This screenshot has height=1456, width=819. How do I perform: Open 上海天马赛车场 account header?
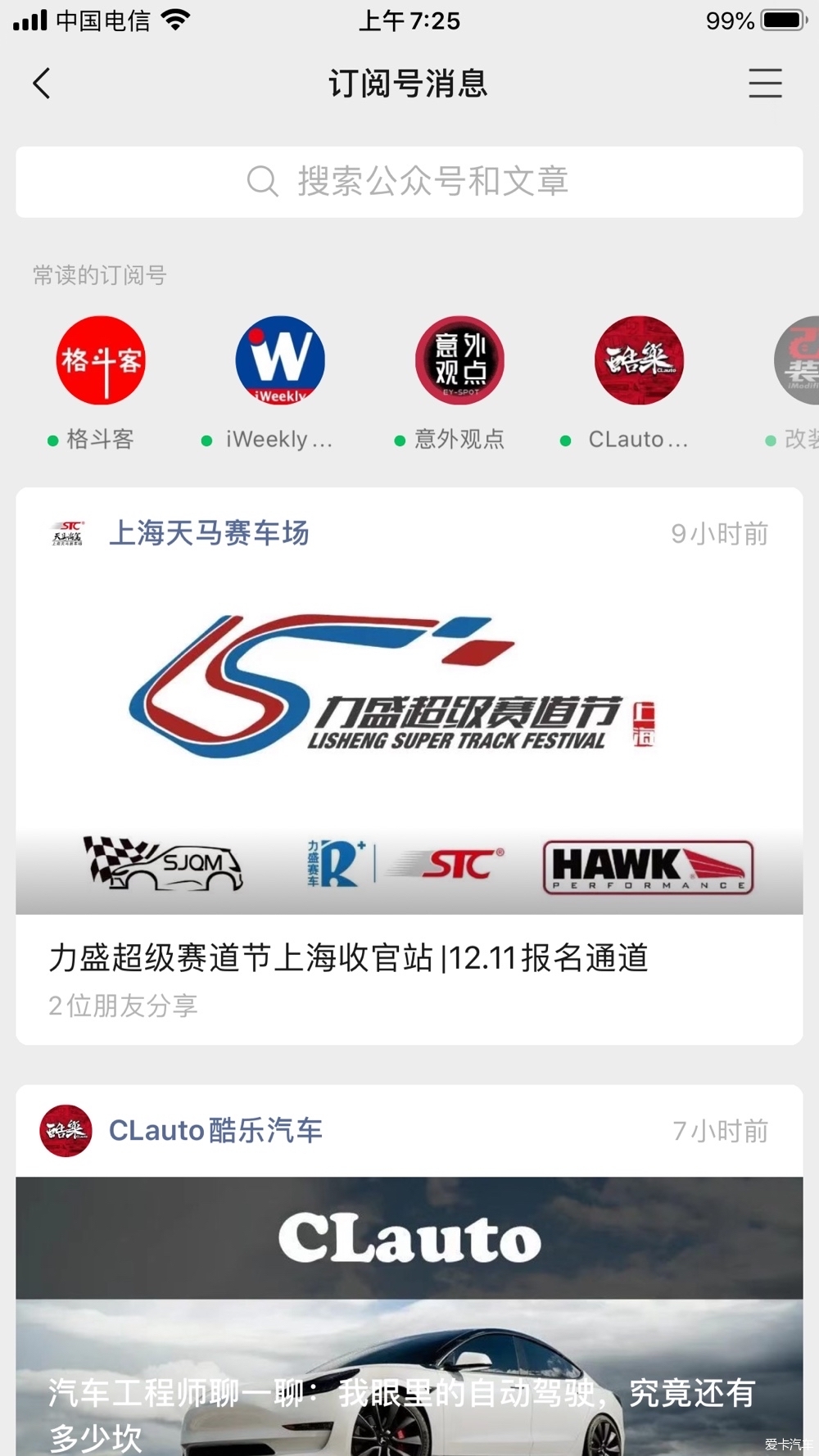click(x=208, y=533)
